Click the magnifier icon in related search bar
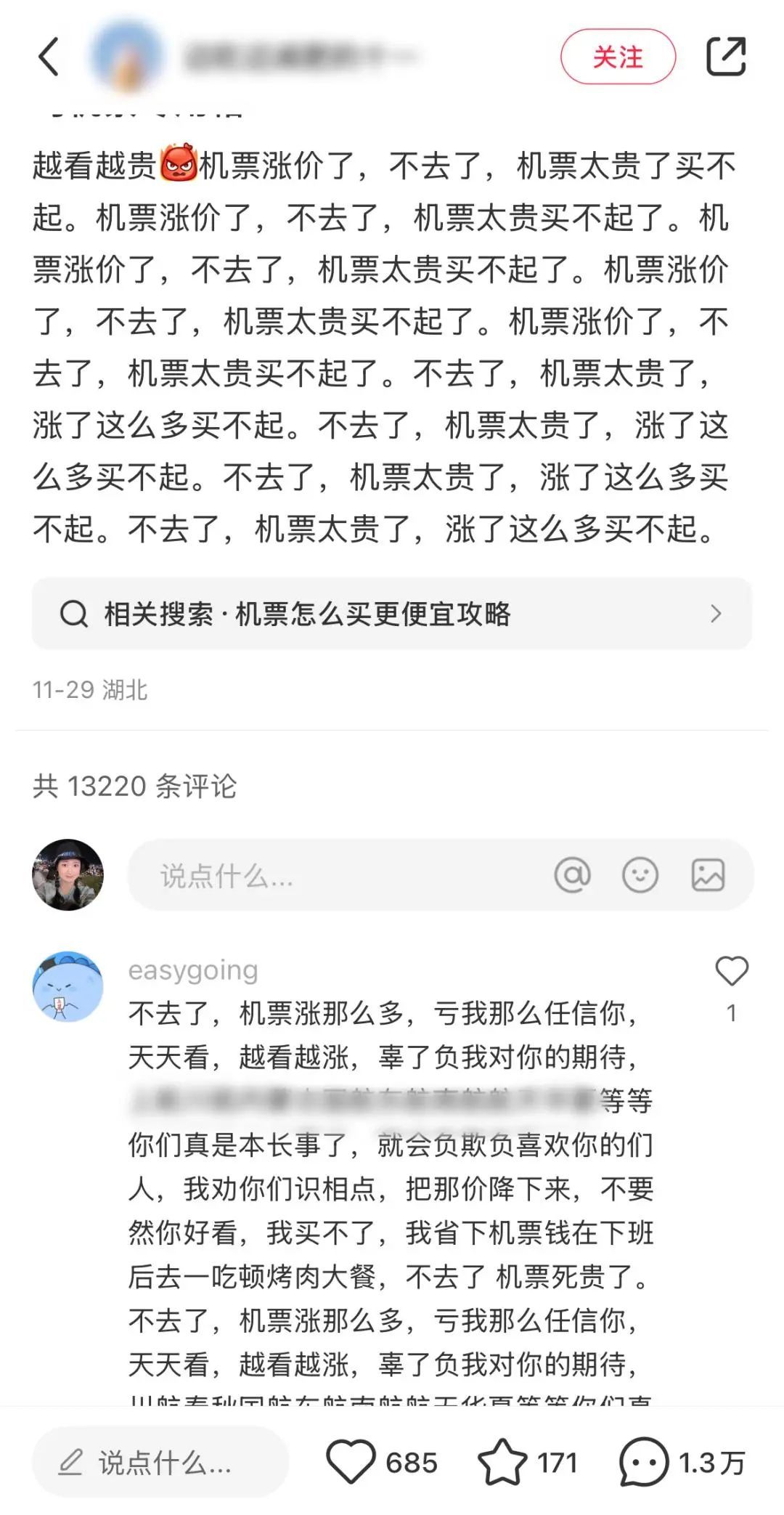 [75, 614]
